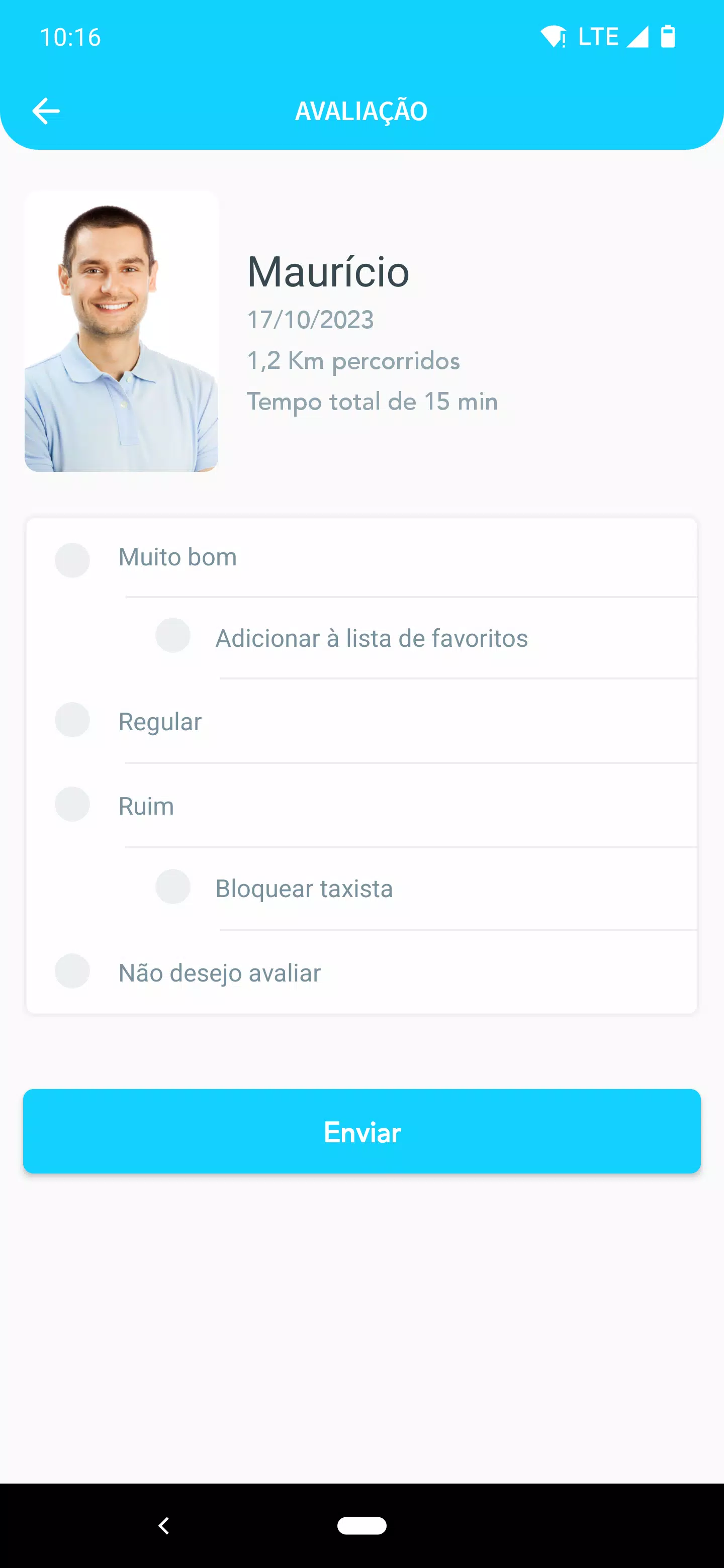Rate the ride as Ruim
Viewport: 724px width, 1568px height.
(x=72, y=804)
